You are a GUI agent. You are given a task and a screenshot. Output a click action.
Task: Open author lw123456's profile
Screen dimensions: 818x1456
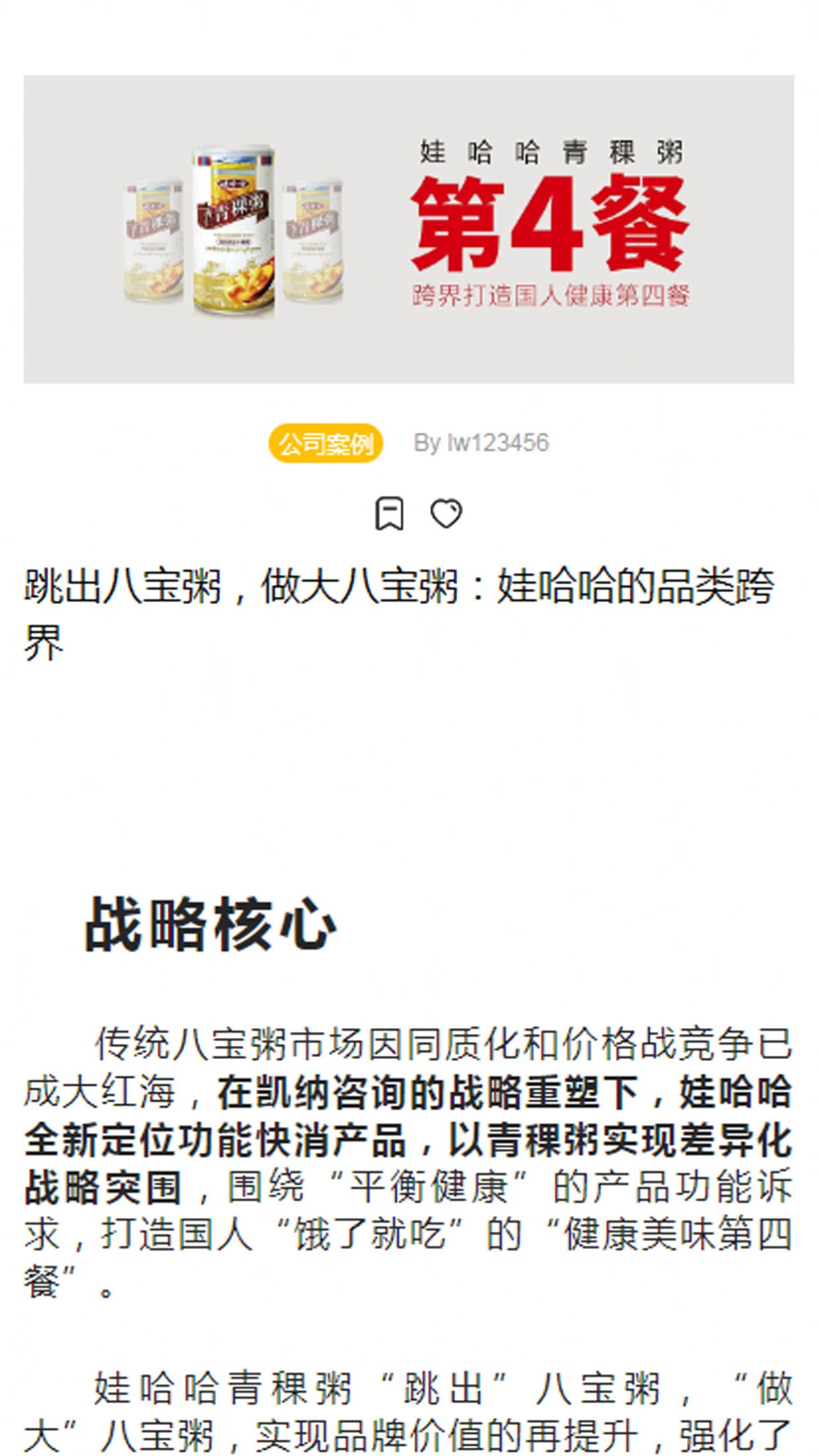coord(498,443)
